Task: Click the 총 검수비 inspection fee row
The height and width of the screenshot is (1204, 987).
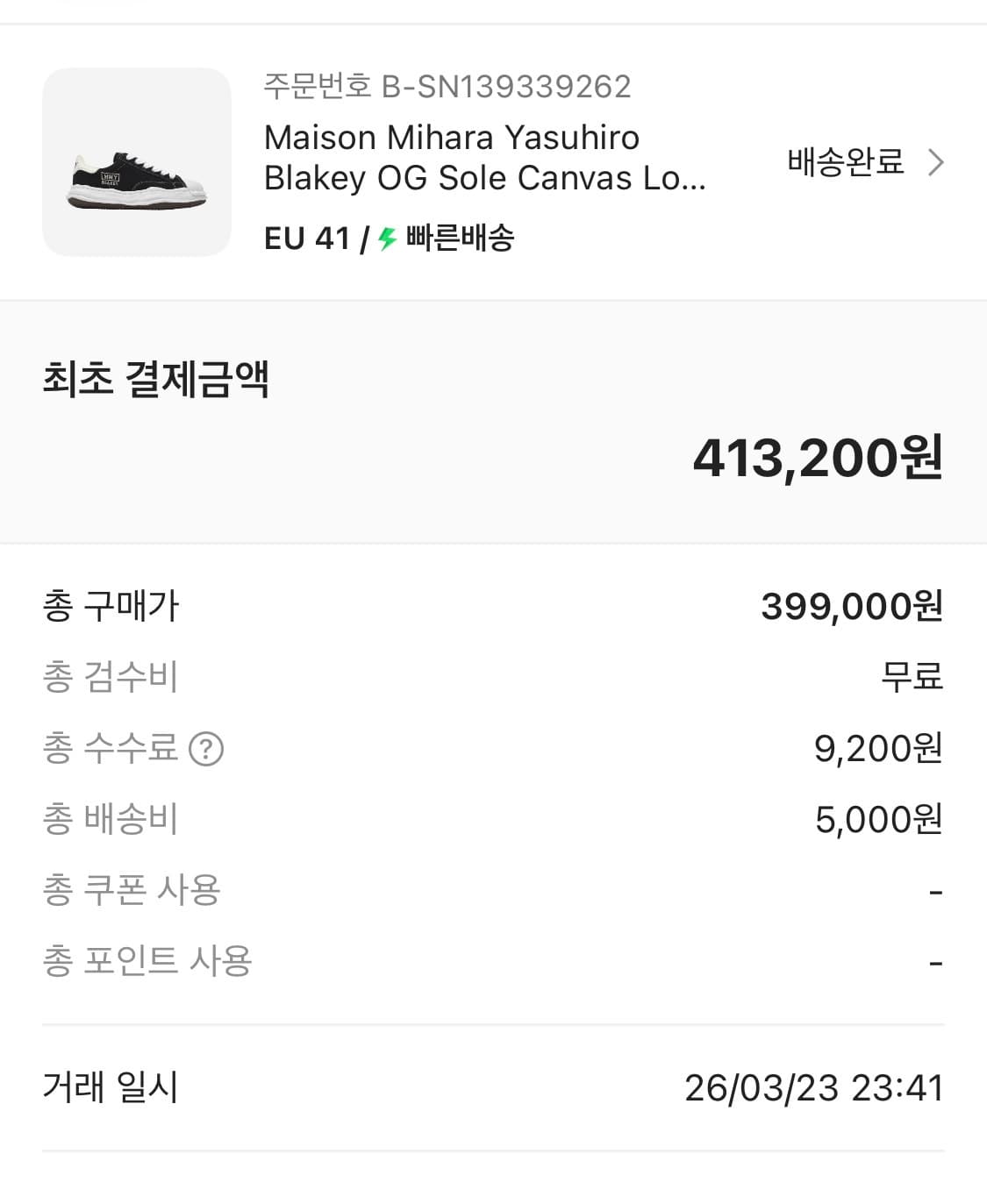Action: pos(109,677)
